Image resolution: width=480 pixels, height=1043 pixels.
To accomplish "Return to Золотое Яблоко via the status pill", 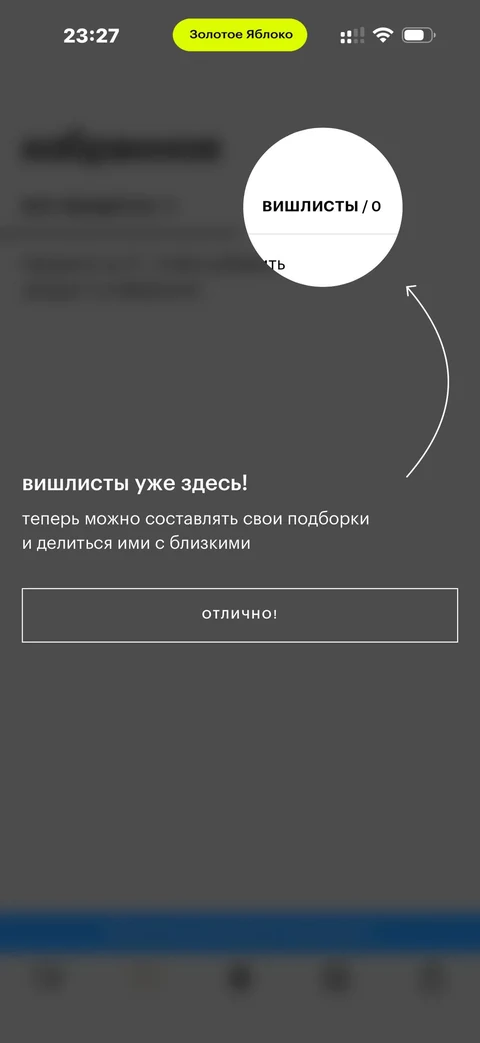I will point(240,35).
